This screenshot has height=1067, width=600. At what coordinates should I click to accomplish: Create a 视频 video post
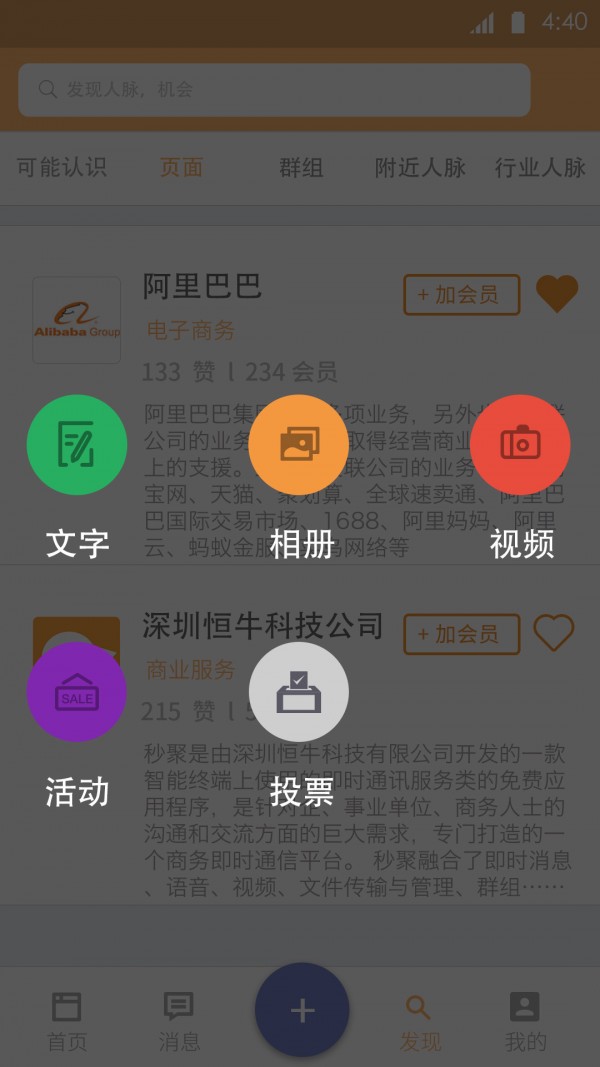click(520, 445)
